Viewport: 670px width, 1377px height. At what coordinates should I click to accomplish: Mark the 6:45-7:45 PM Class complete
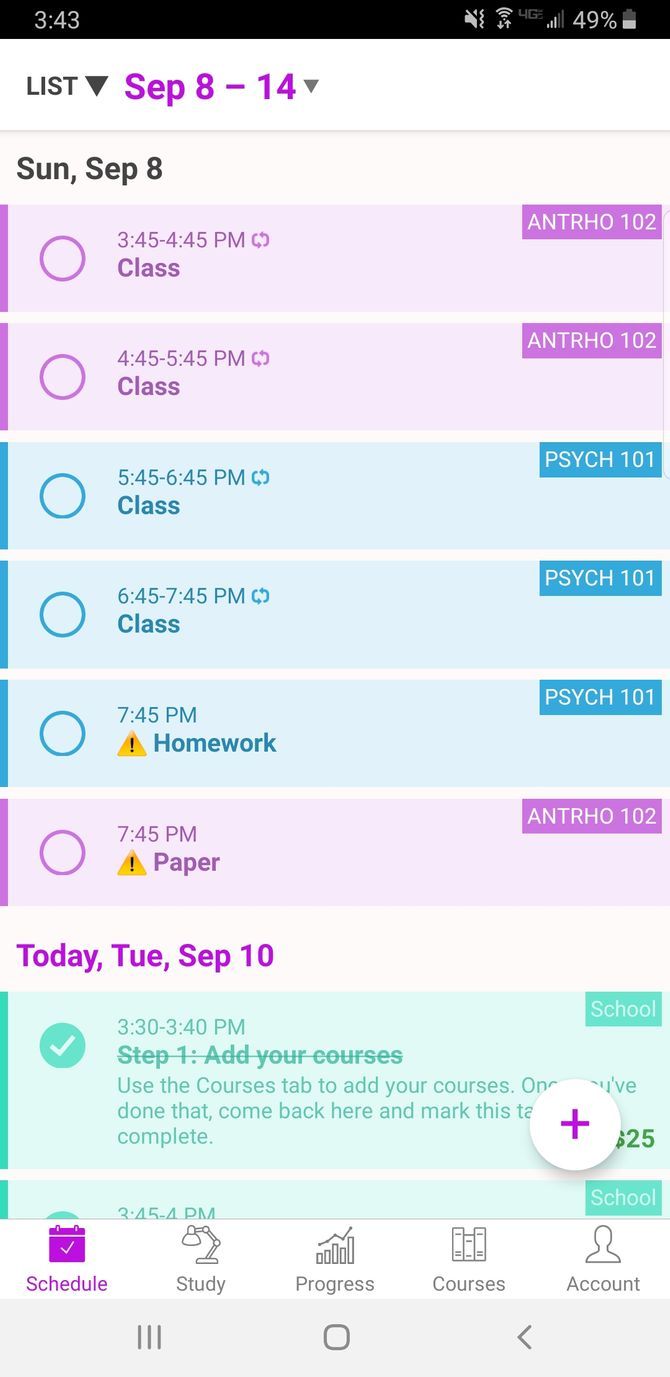coord(62,615)
